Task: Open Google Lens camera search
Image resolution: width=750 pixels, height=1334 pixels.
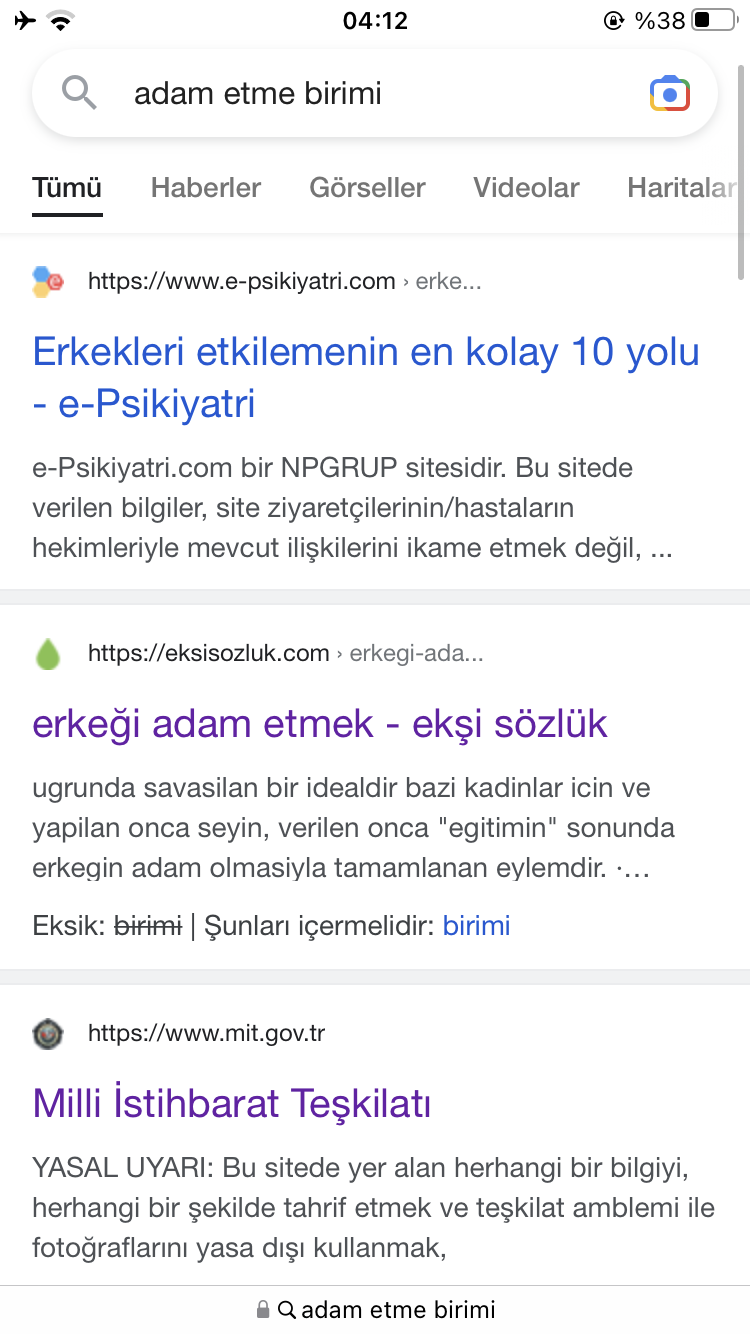Action: [x=669, y=94]
